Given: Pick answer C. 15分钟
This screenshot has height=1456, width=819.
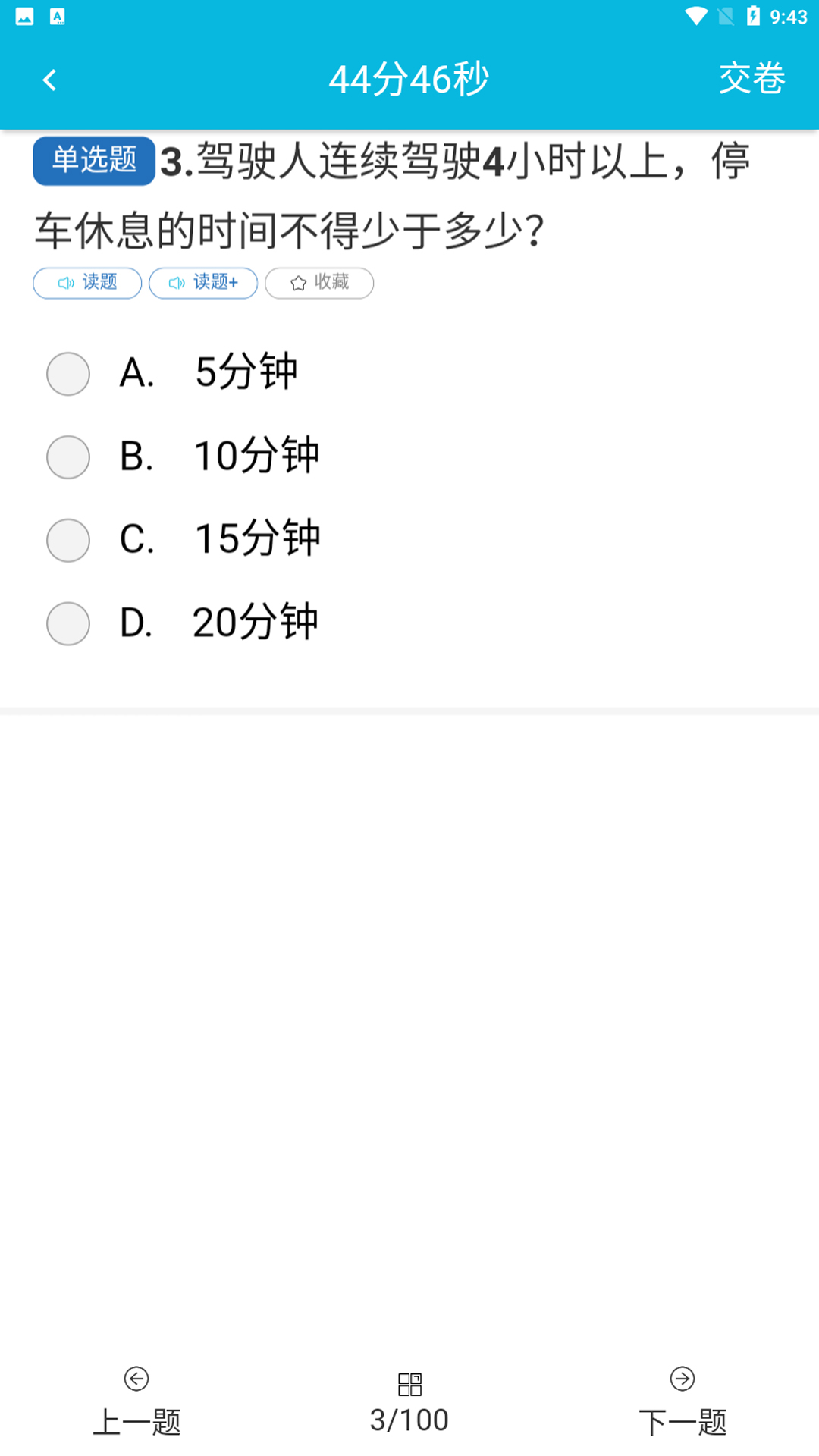Looking at the screenshot, I should (68, 541).
